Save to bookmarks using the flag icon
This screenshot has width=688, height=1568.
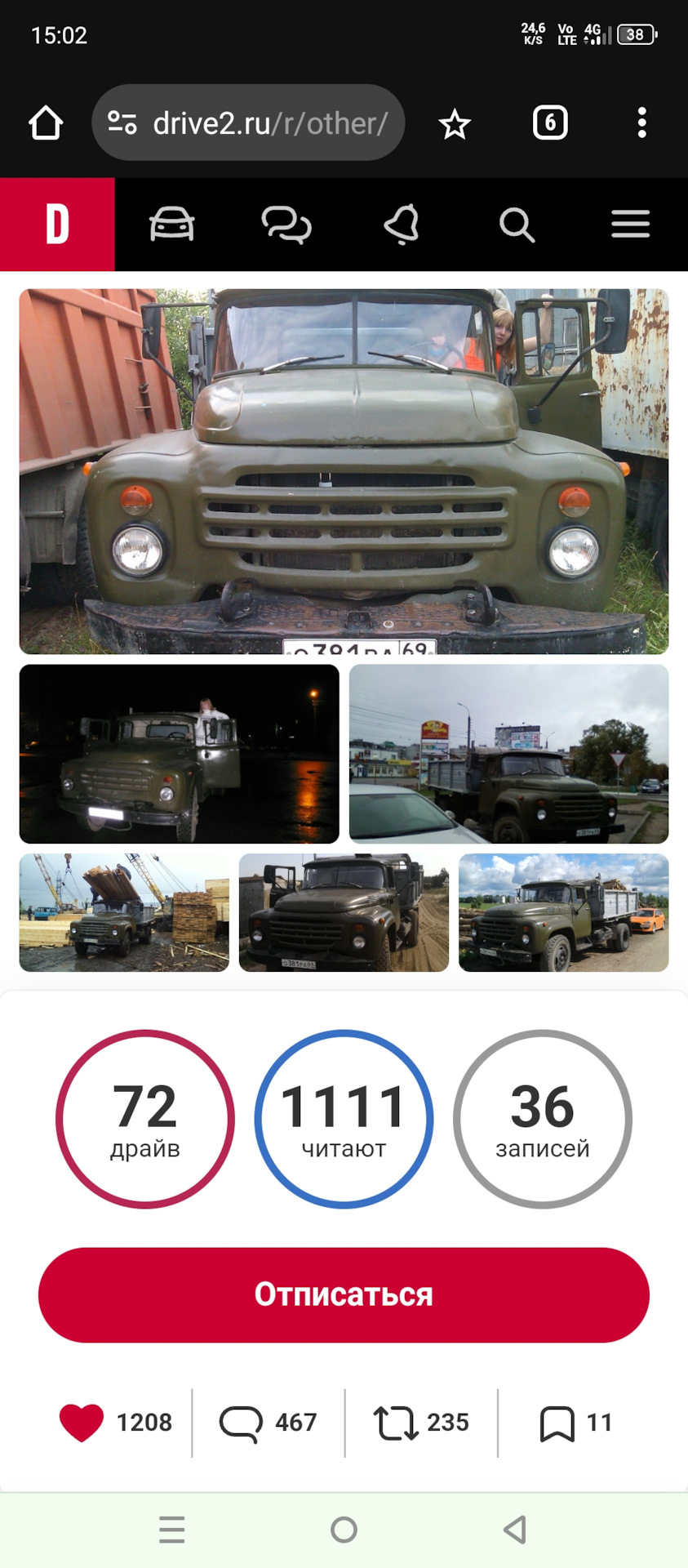557,1423
